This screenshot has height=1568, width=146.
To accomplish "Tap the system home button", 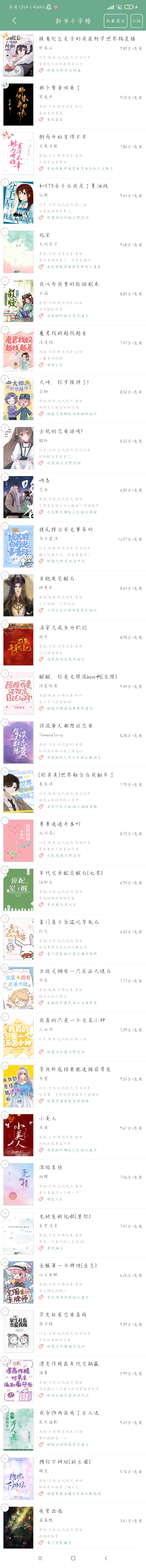I will click(73, 1558).
